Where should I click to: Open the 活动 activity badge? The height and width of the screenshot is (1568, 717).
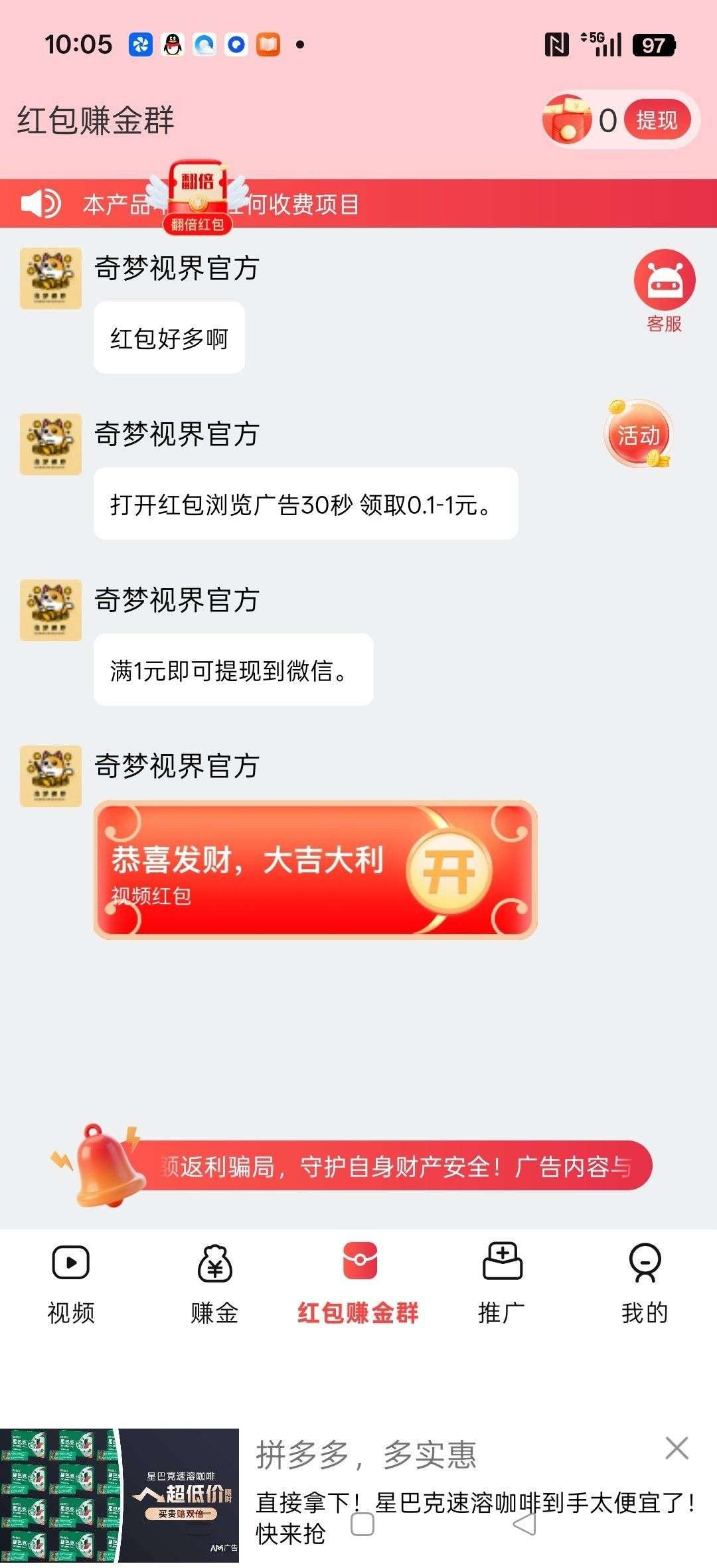click(x=638, y=435)
